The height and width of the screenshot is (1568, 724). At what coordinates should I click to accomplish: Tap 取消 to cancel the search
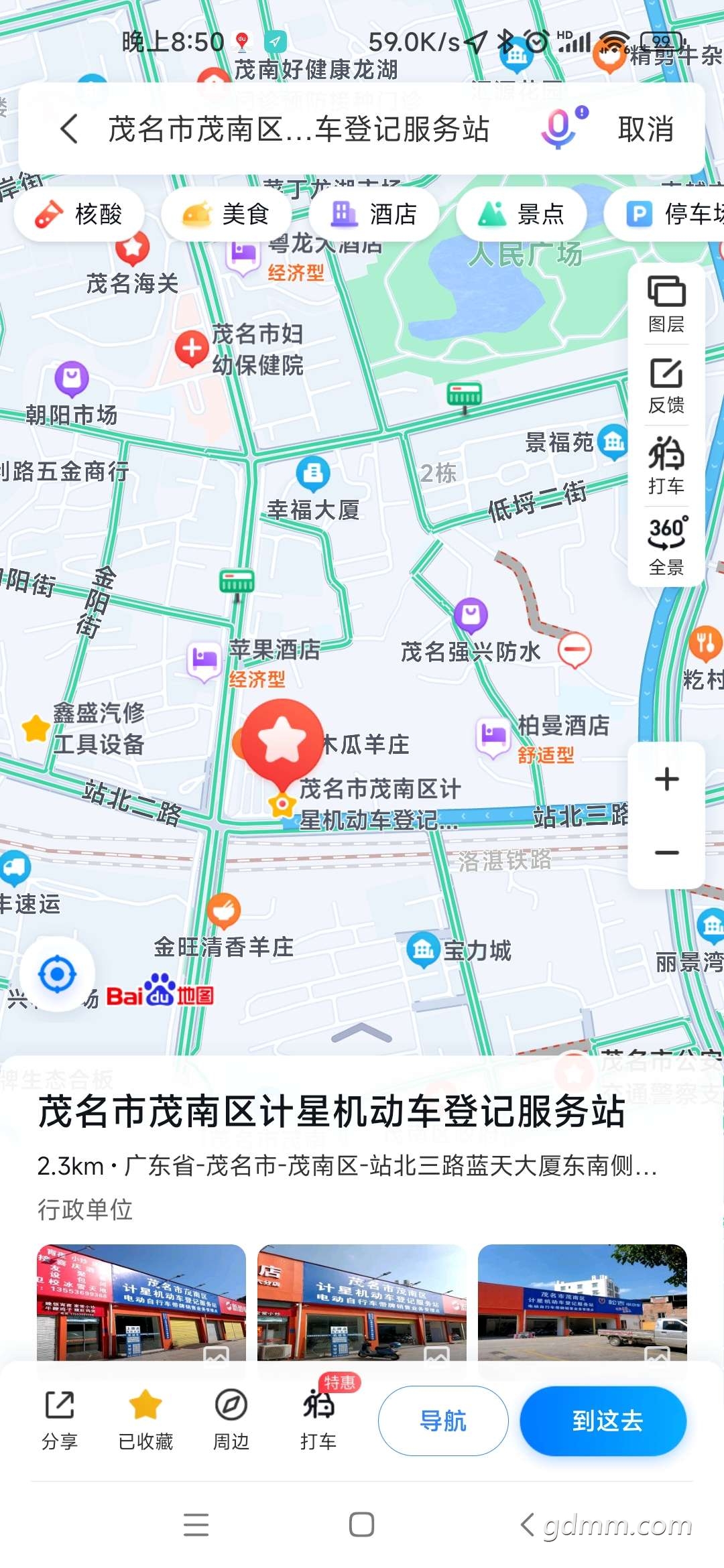tap(645, 129)
